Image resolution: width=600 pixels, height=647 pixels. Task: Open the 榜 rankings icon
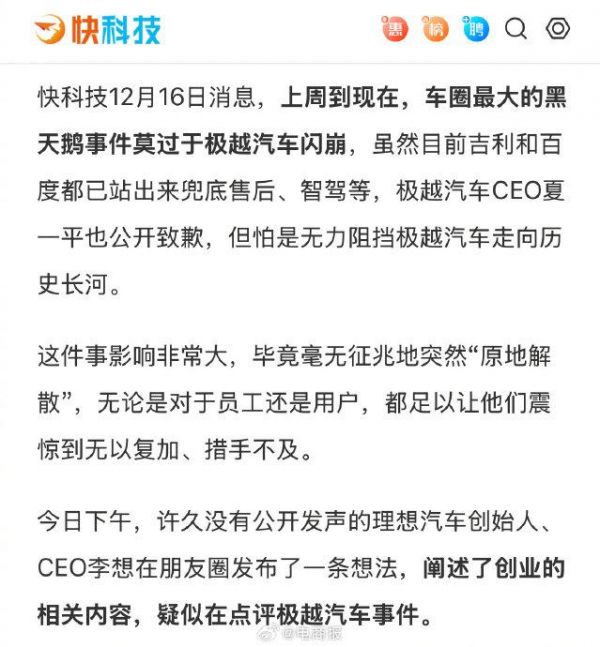click(435, 30)
